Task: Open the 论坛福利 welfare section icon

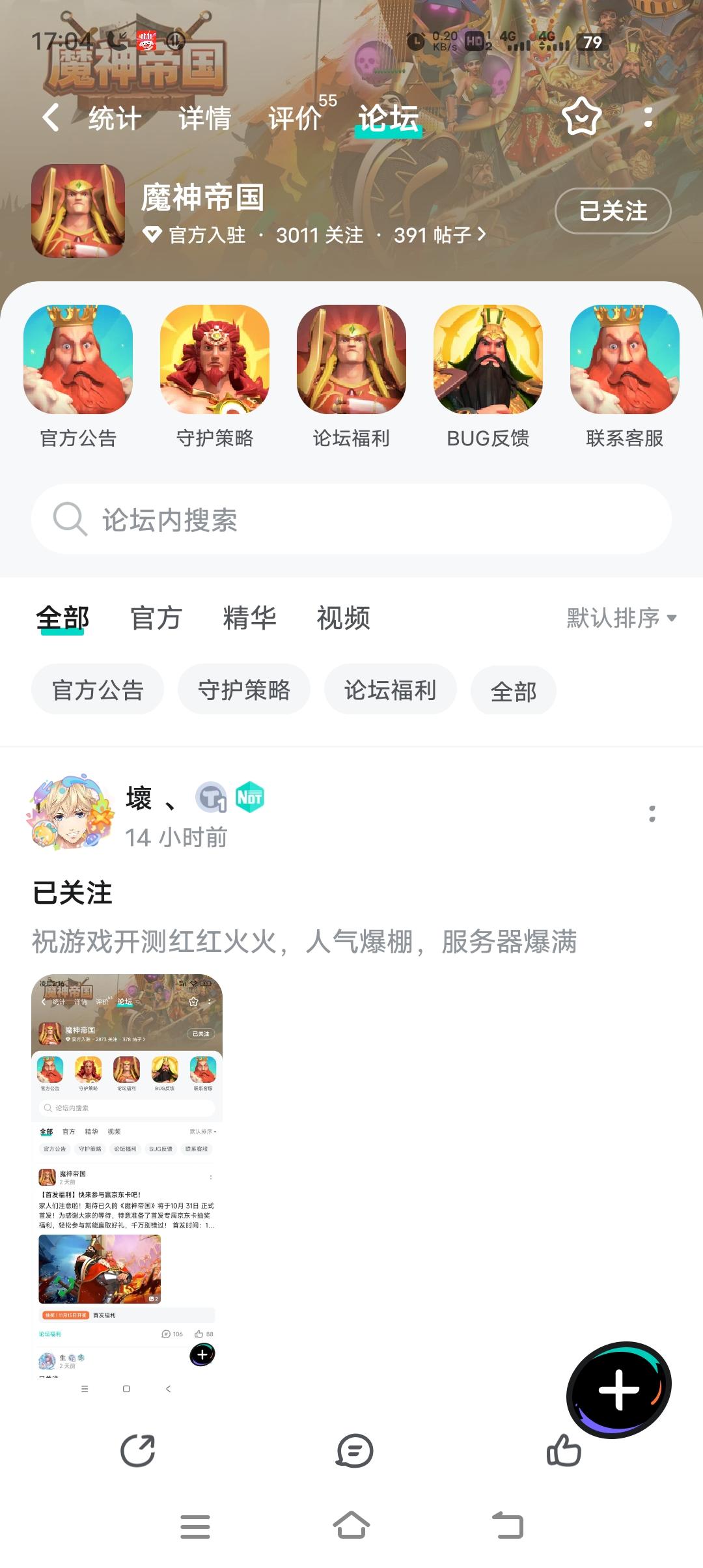Action: [x=351, y=360]
